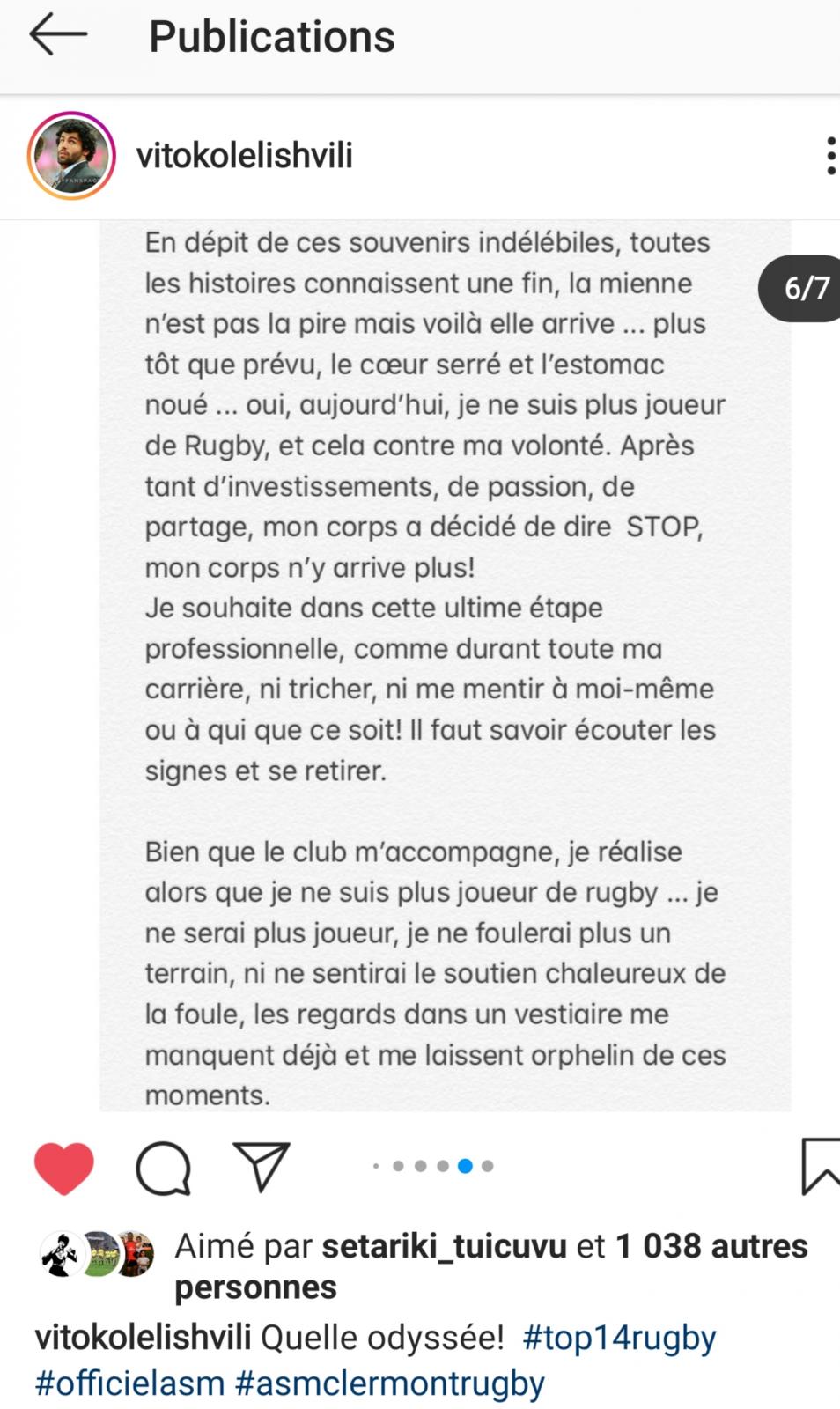Unlike the post with the red heart

[64, 1168]
